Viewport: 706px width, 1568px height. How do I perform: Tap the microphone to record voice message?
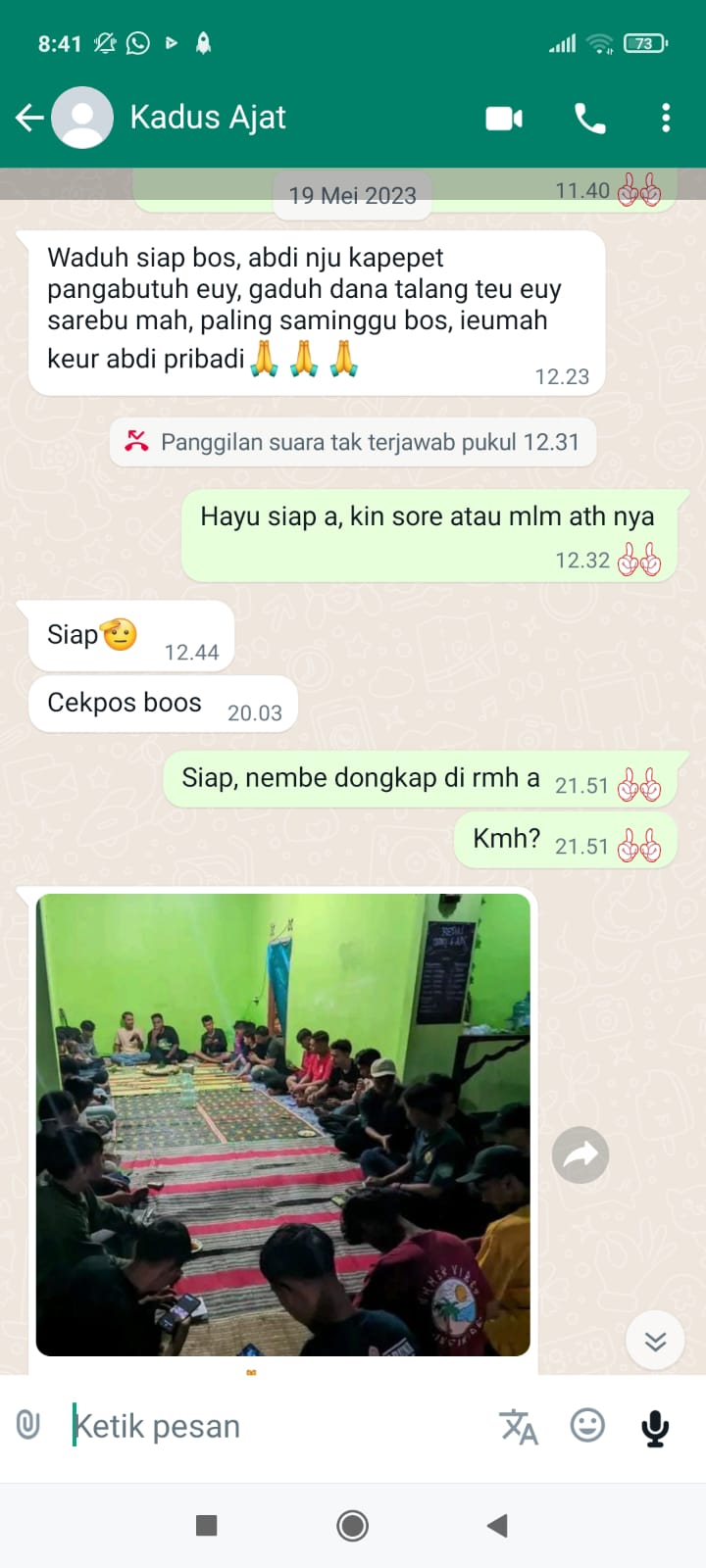655,1427
